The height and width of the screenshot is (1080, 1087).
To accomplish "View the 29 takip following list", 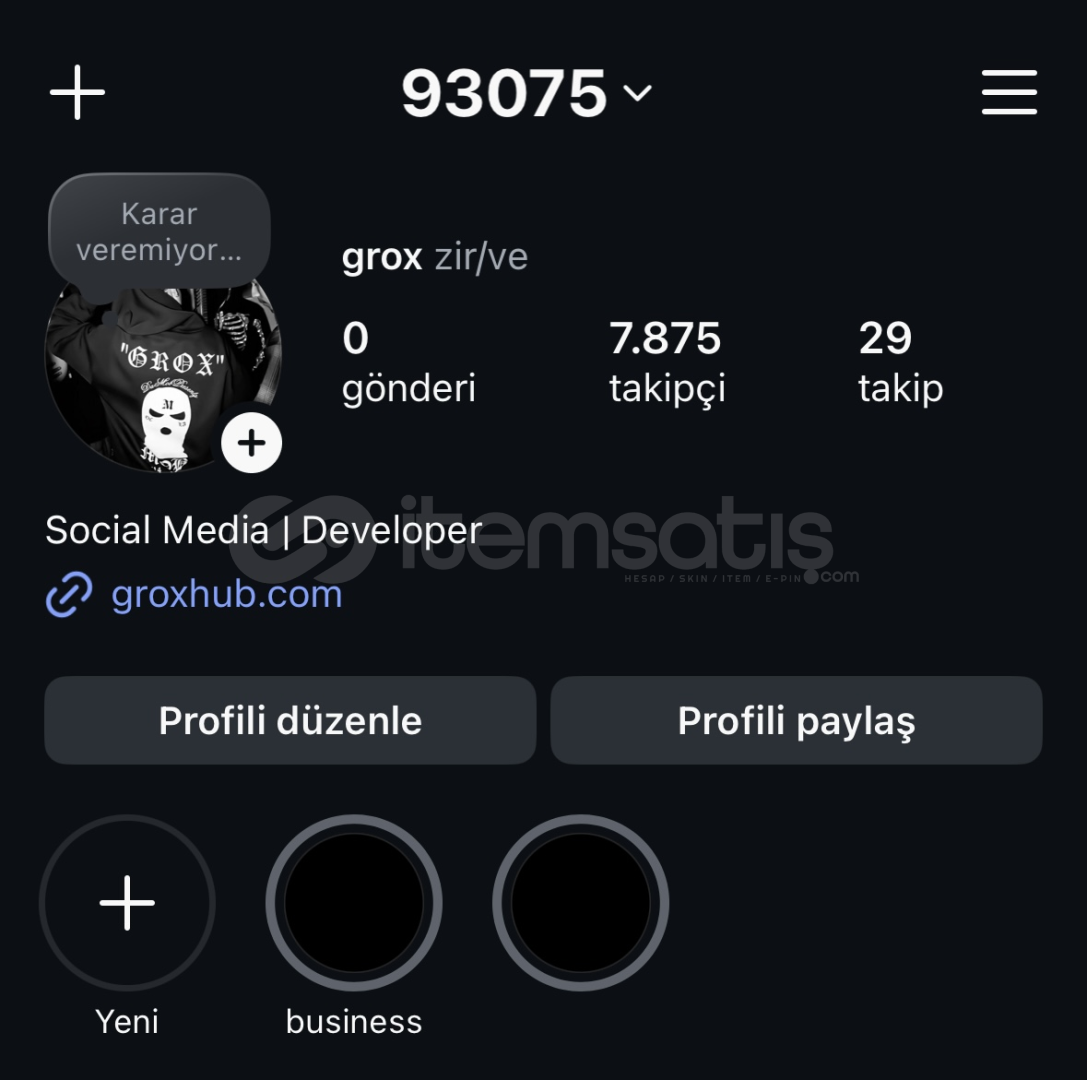I will pyautogui.click(x=900, y=362).
